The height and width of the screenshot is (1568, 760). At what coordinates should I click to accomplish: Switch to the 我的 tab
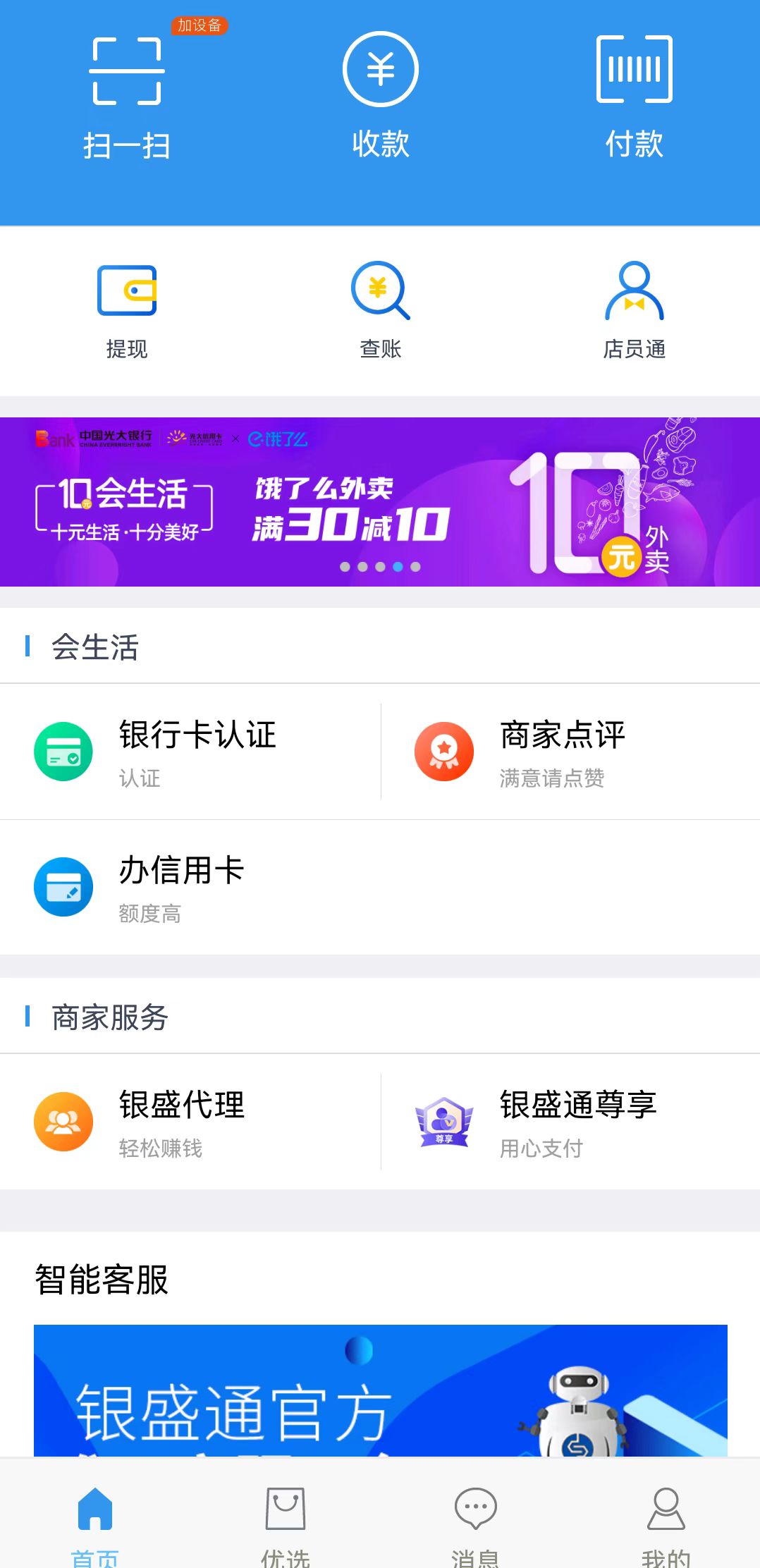[x=666, y=1523]
